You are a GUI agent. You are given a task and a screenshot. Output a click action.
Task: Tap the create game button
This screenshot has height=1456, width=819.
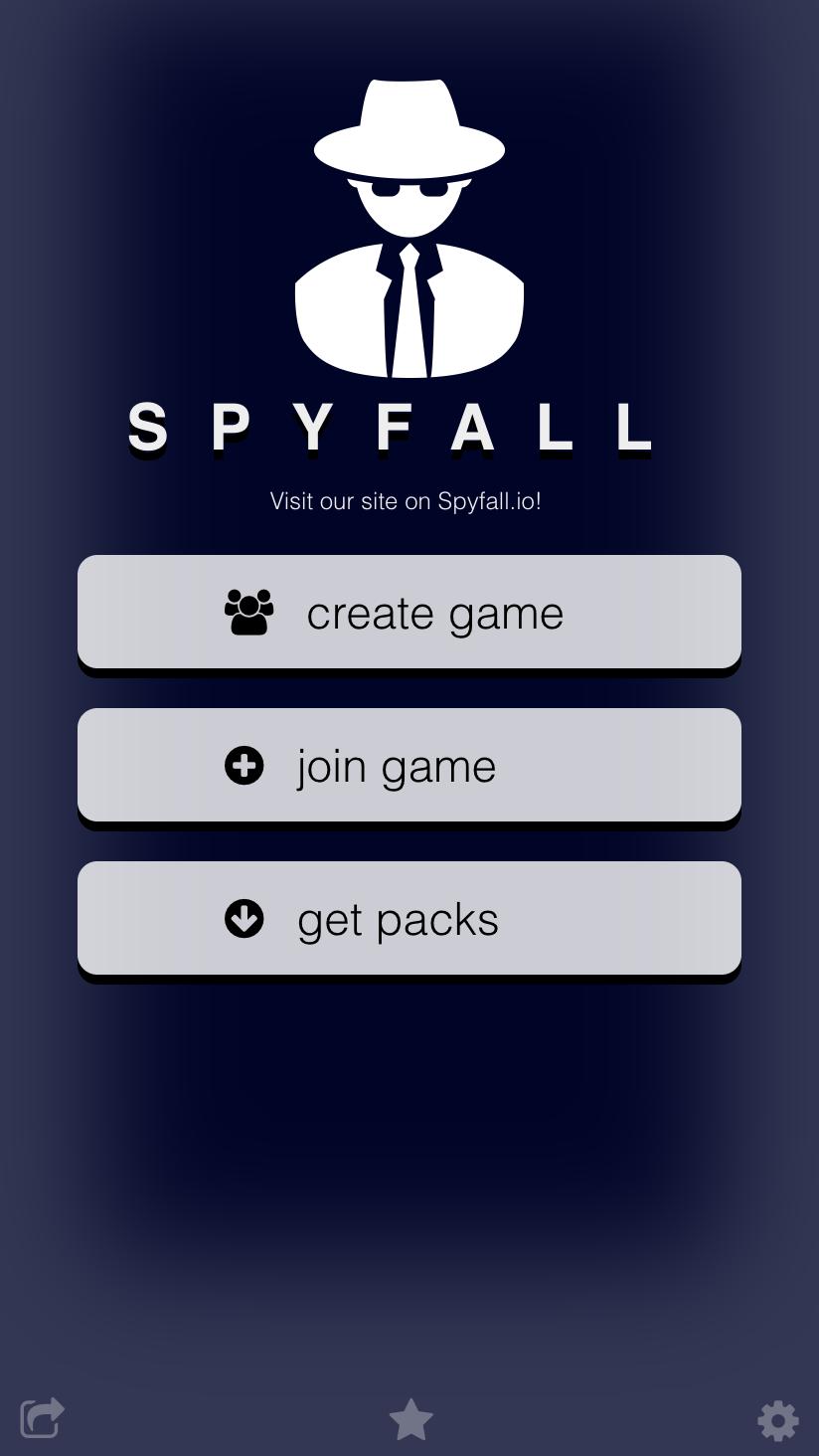[x=409, y=612]
